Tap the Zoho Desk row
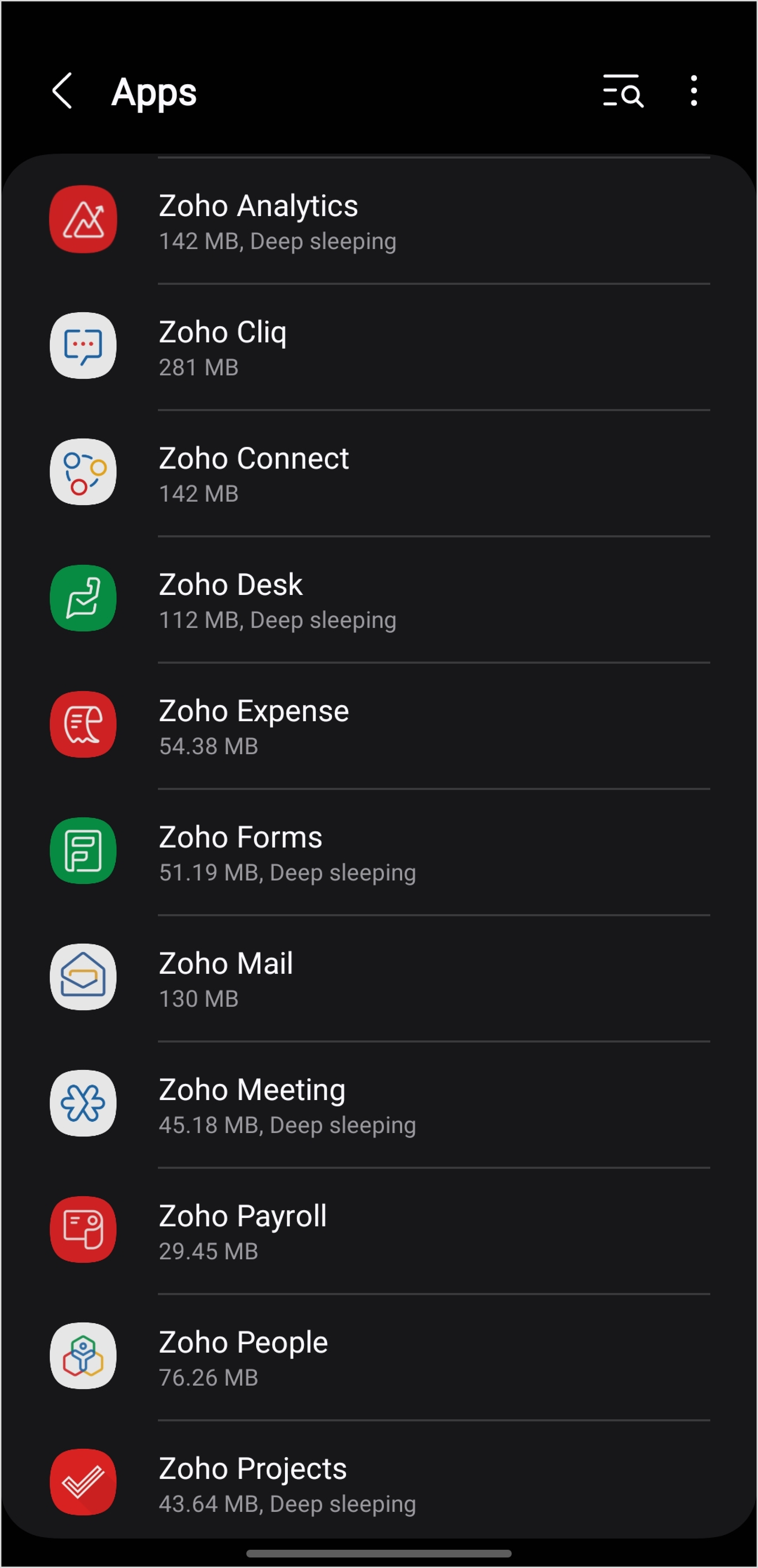758x1568 pixels. pyautogui.click(x=379, y=599)
